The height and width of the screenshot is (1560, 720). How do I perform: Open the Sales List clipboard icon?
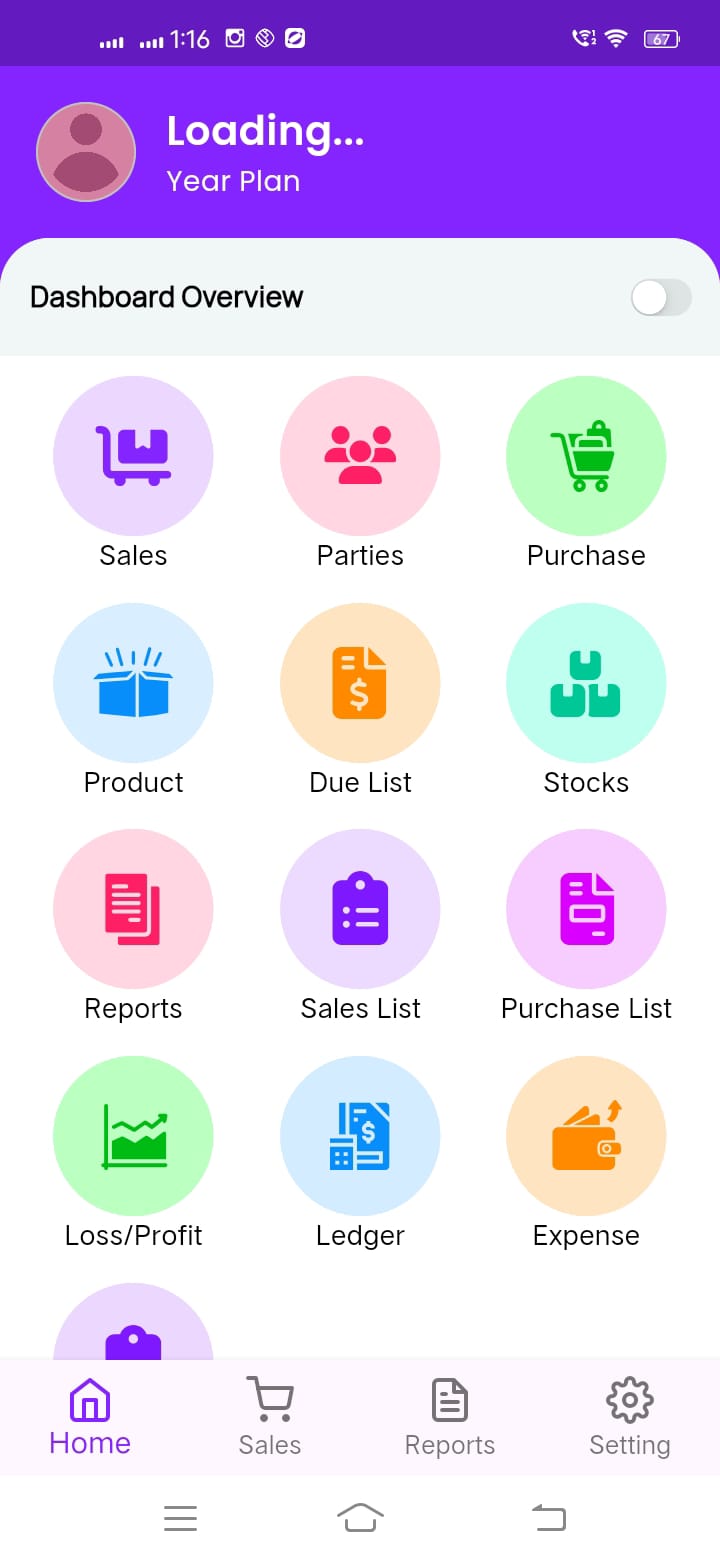(x=360, y=908)
